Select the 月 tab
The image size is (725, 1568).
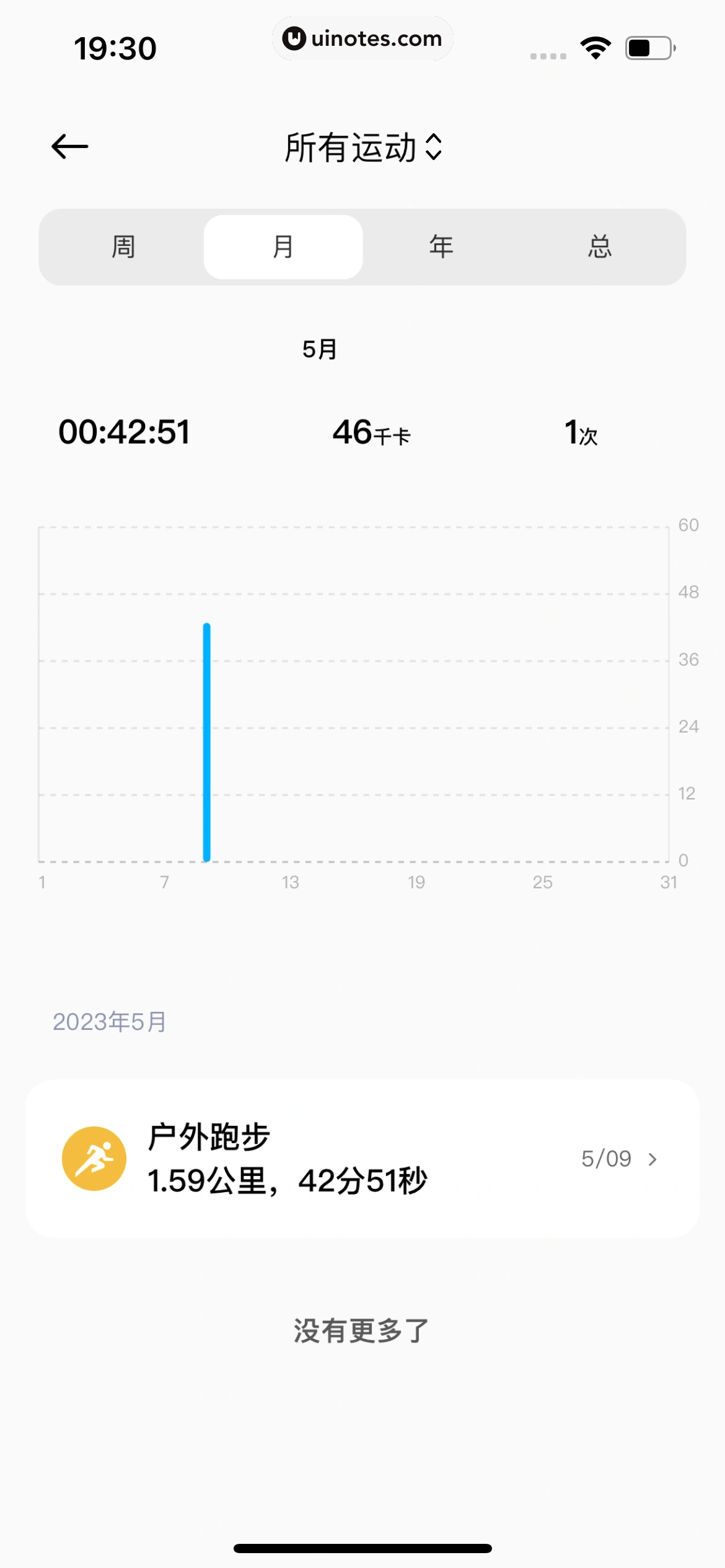pos(283,247)
